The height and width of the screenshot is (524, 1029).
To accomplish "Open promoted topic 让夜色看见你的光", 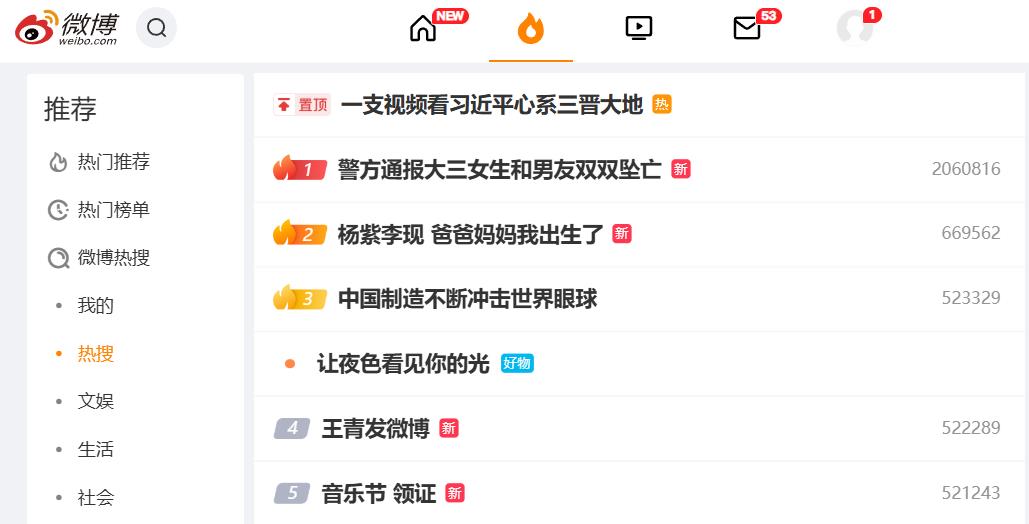I will click(403, 364).
